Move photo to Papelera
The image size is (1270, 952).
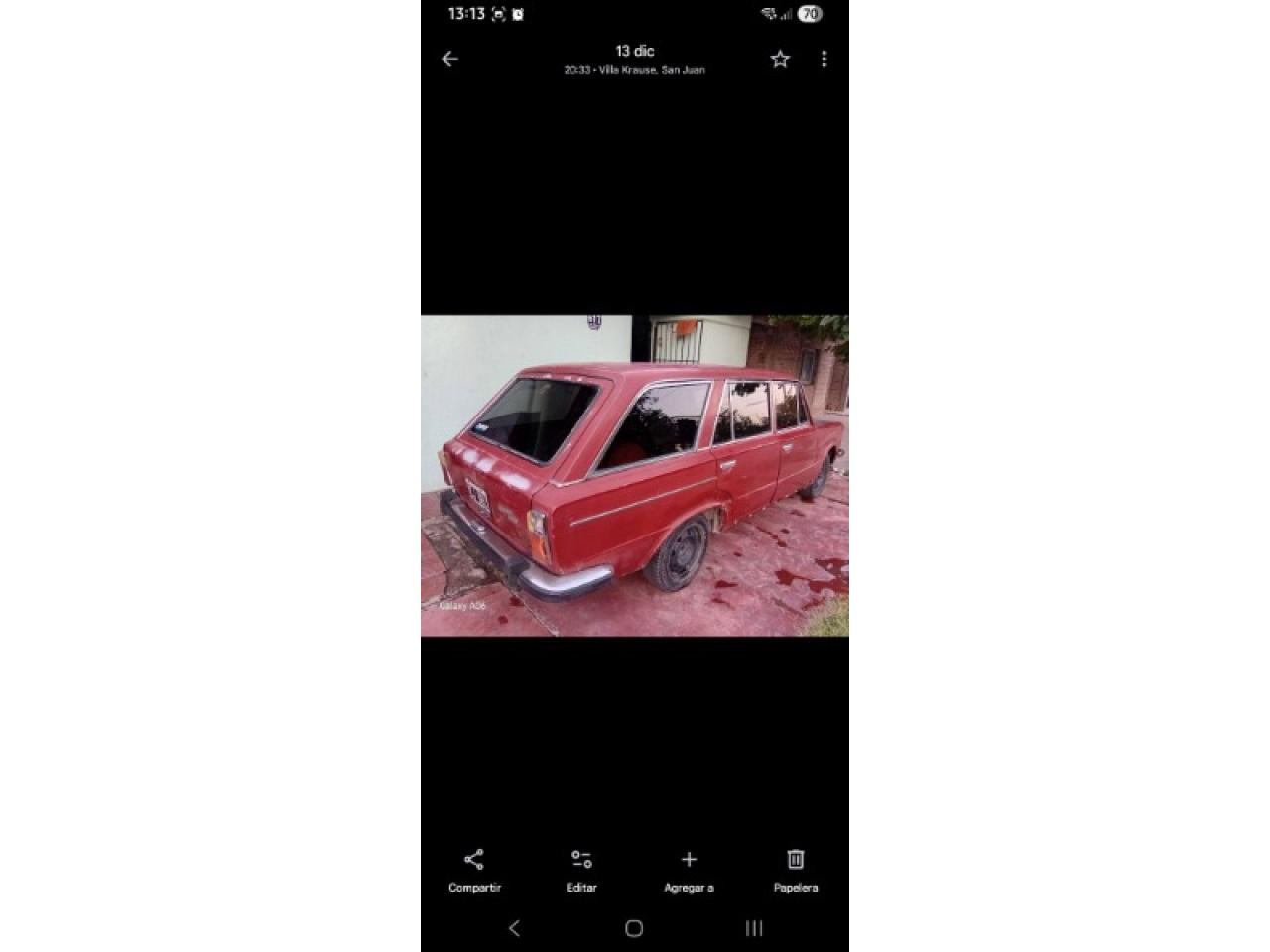[795, 870]
